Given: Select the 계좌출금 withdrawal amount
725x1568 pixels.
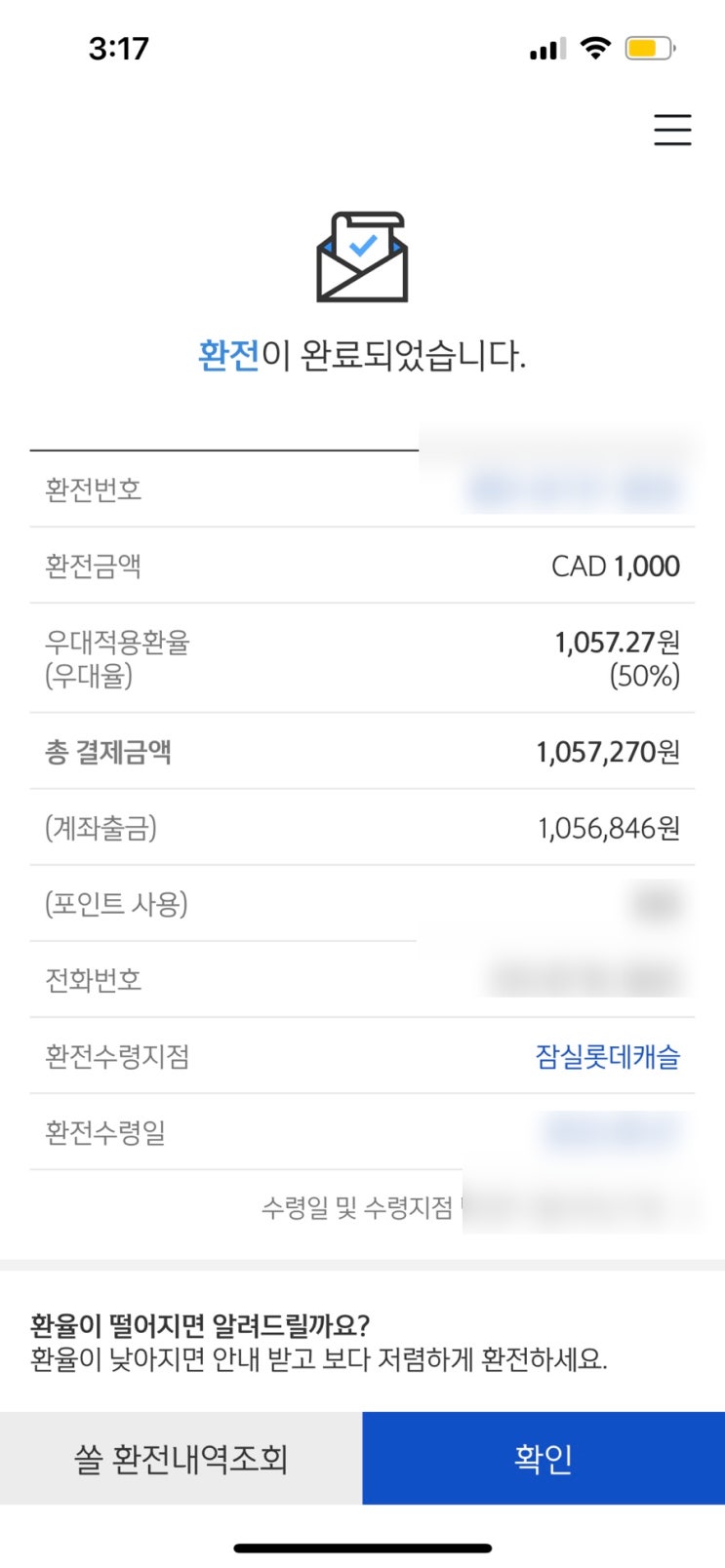Looking at the screenshot, I should (x=610, y=829).
